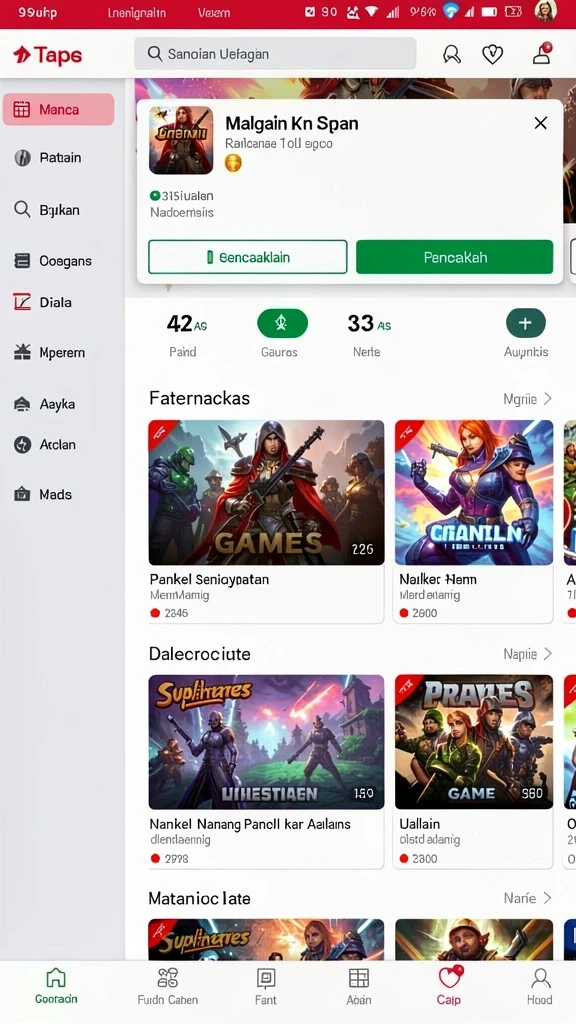Tap the green Pencakah button
Screen dimensions: 576x1024
(455, 257)
